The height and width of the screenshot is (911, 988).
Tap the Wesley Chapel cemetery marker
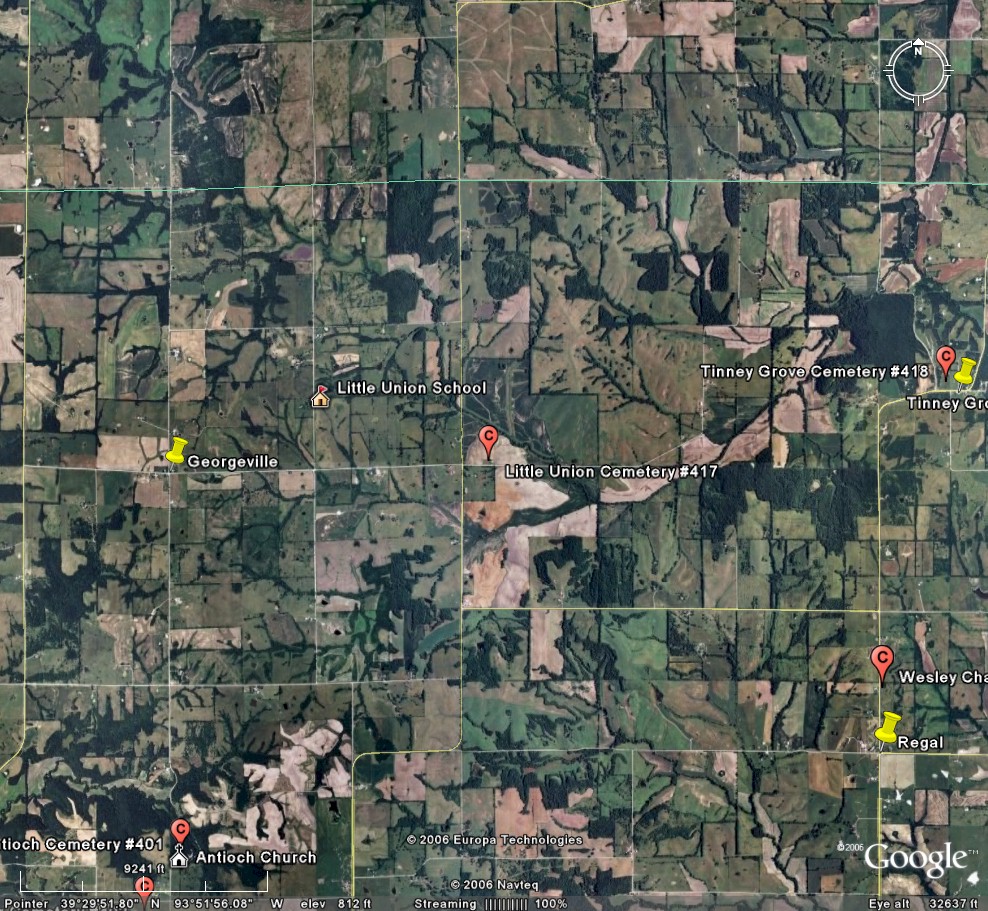point(881,661)
